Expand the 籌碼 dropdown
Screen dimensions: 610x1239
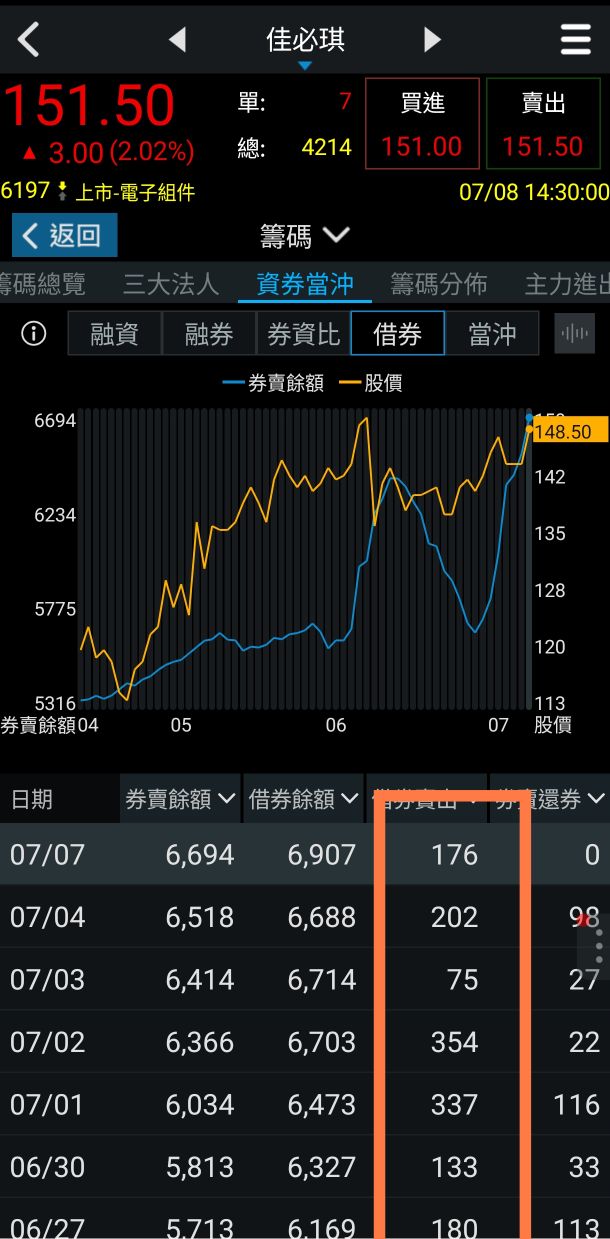point(304,236)
